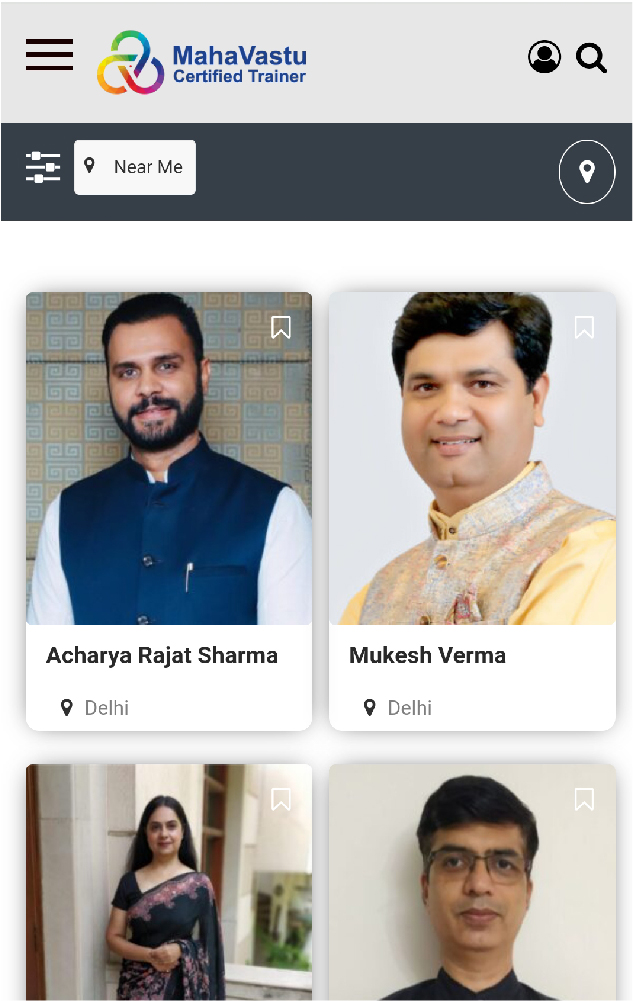Tap the circular map location button
This screenshot has width=633, height=1001.
pyautogui.click(x=587, y=172)
